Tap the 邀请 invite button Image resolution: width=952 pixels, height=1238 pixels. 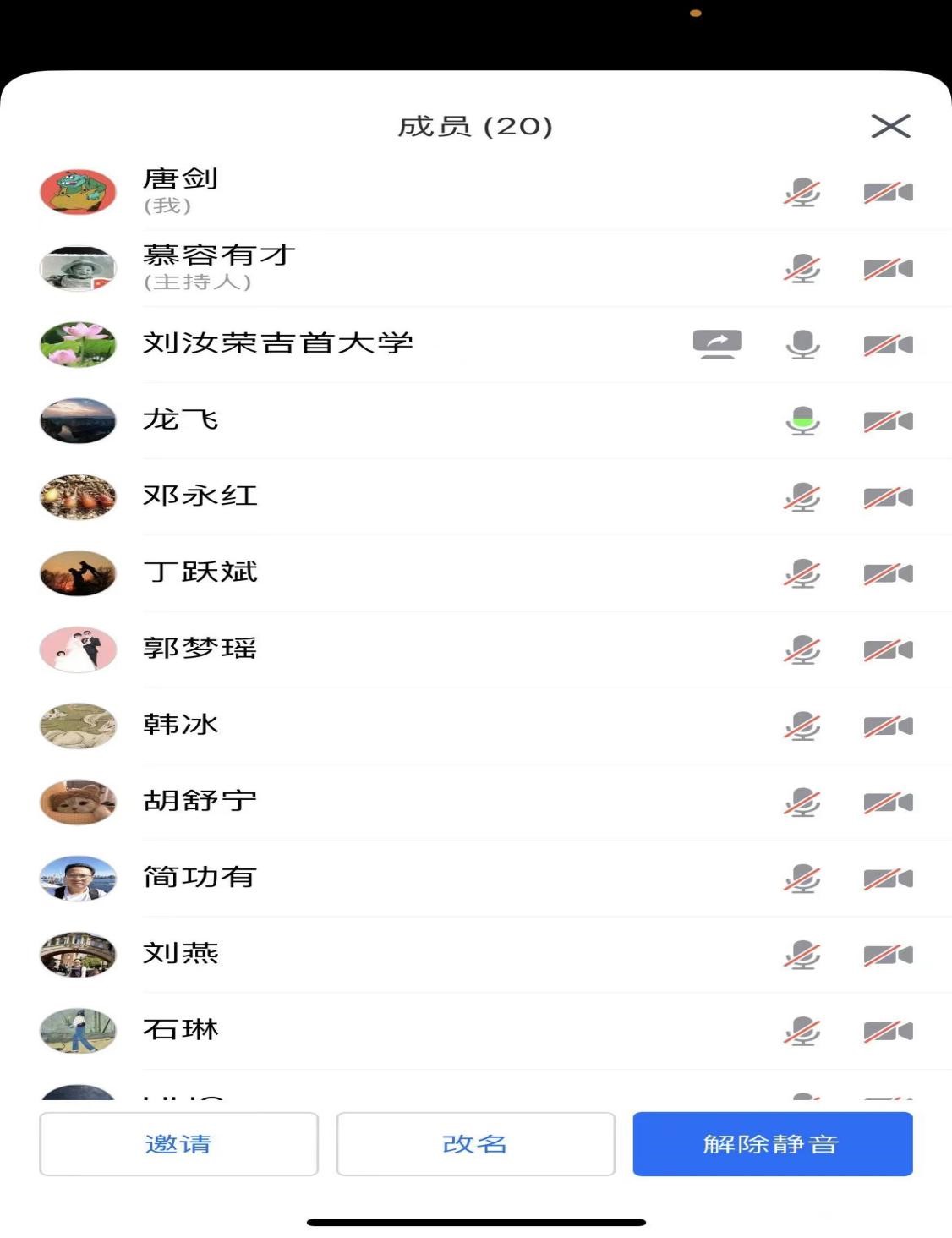[x=178, y=1144]
